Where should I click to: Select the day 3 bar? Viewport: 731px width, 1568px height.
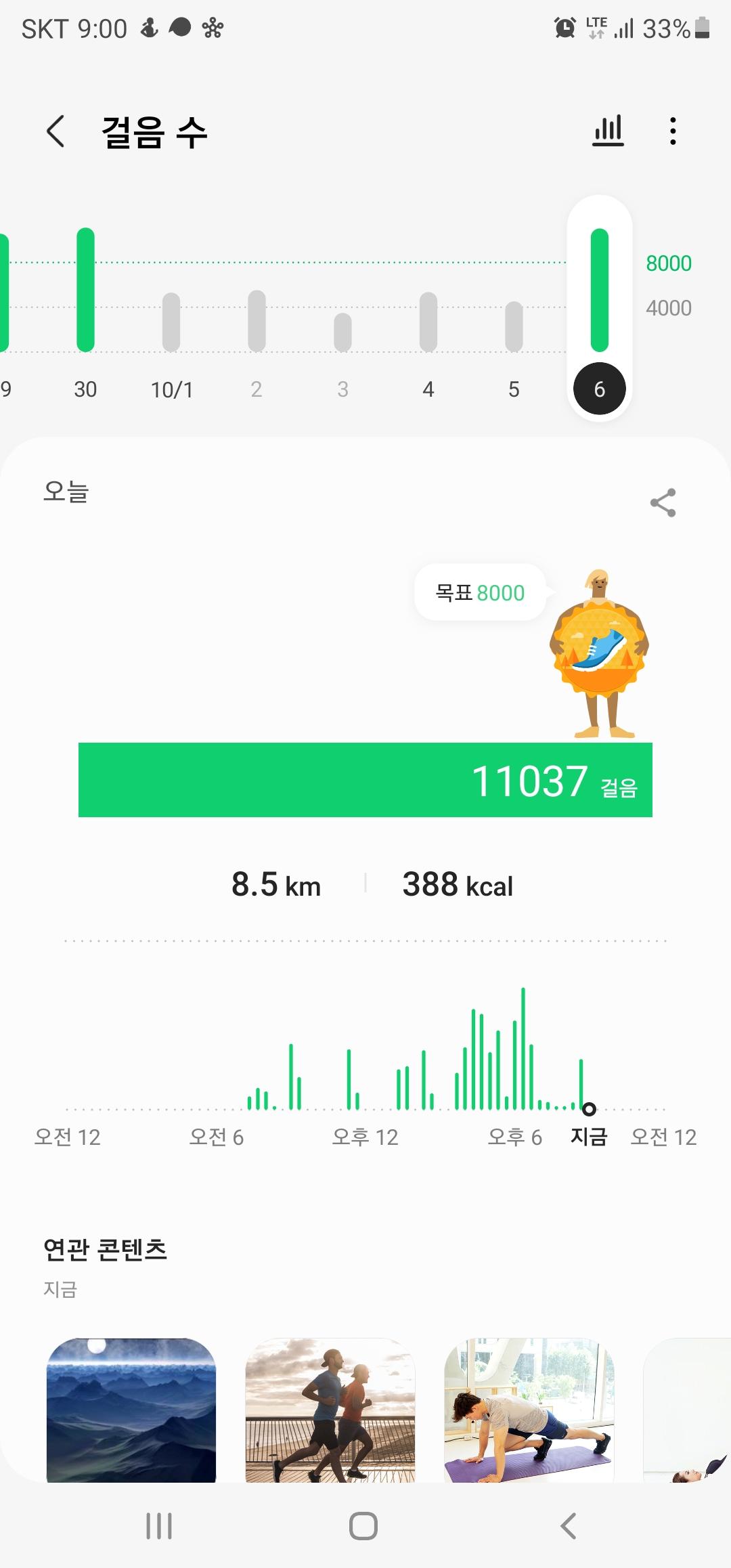tap(342, 332)
